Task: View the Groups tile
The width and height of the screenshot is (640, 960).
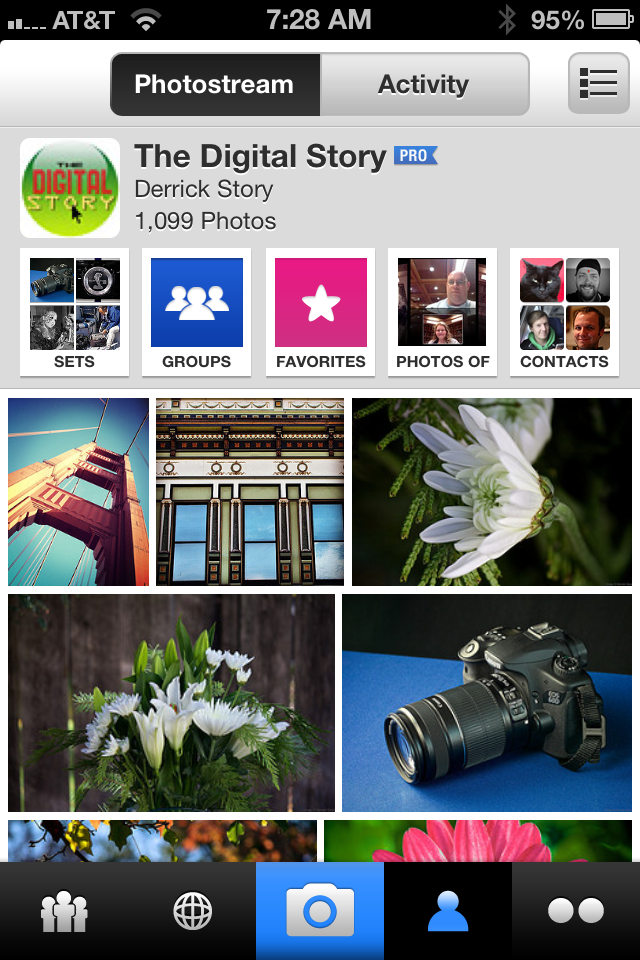Action: click(197, 312)
